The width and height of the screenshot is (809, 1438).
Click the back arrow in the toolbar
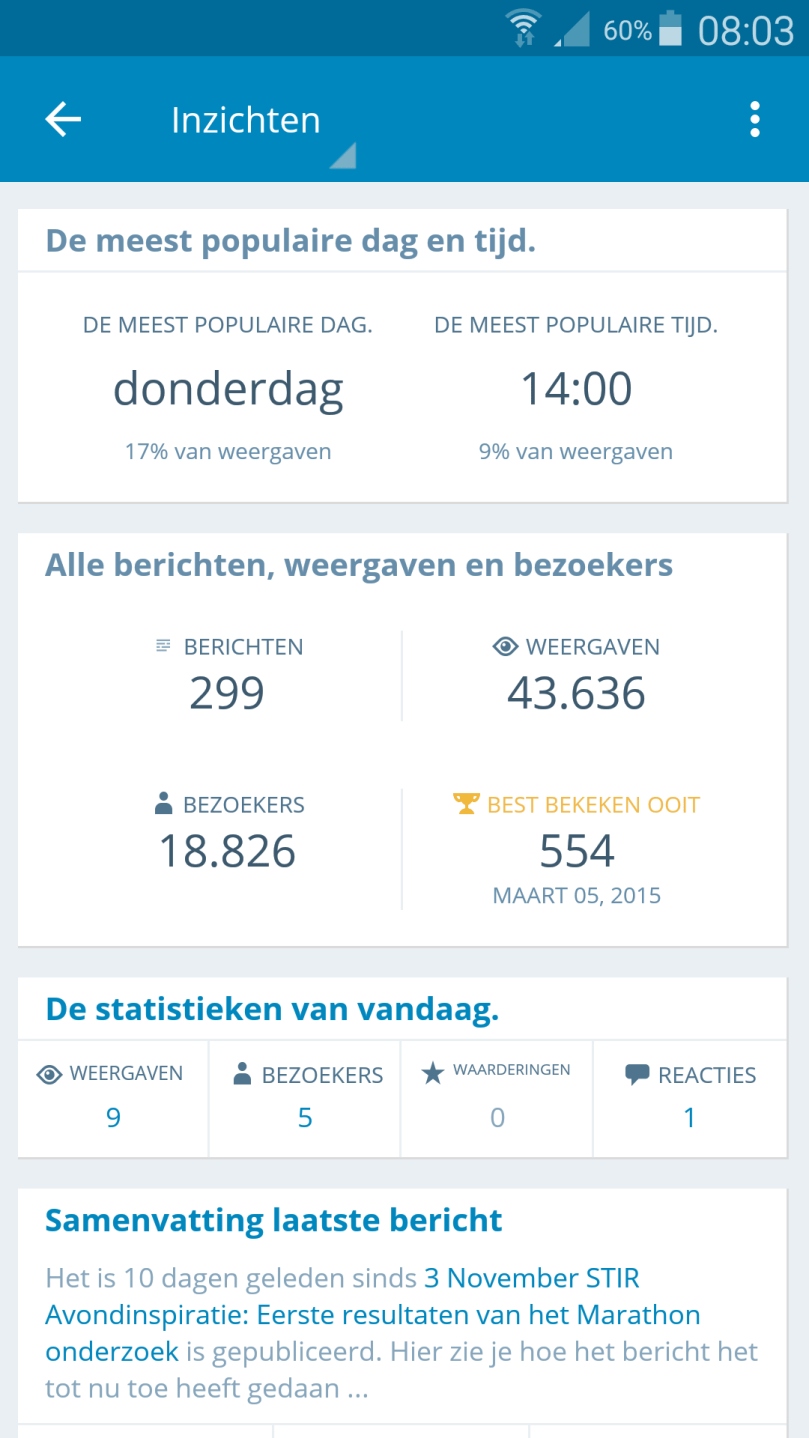(62, 119)
